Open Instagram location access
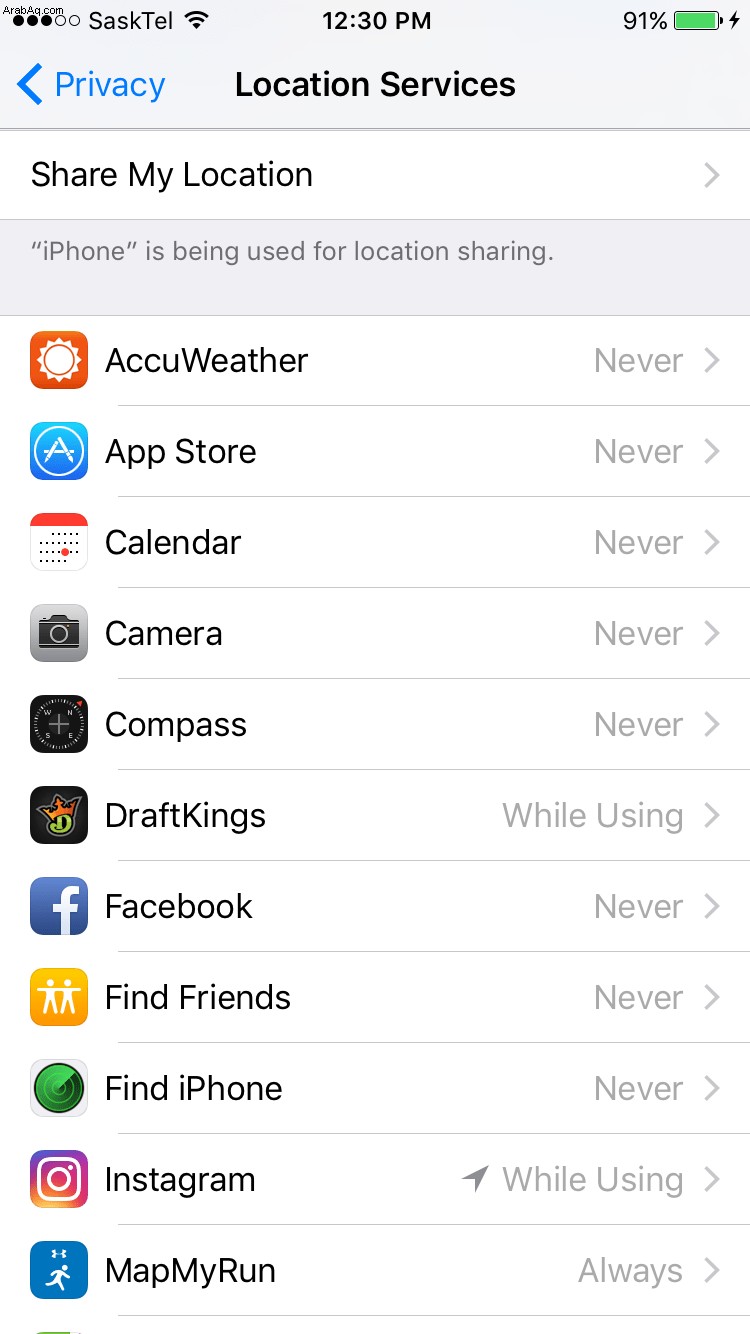The height and width of the screenshot is (1334, 750). pyautogui.click(x=375, y=1180)
